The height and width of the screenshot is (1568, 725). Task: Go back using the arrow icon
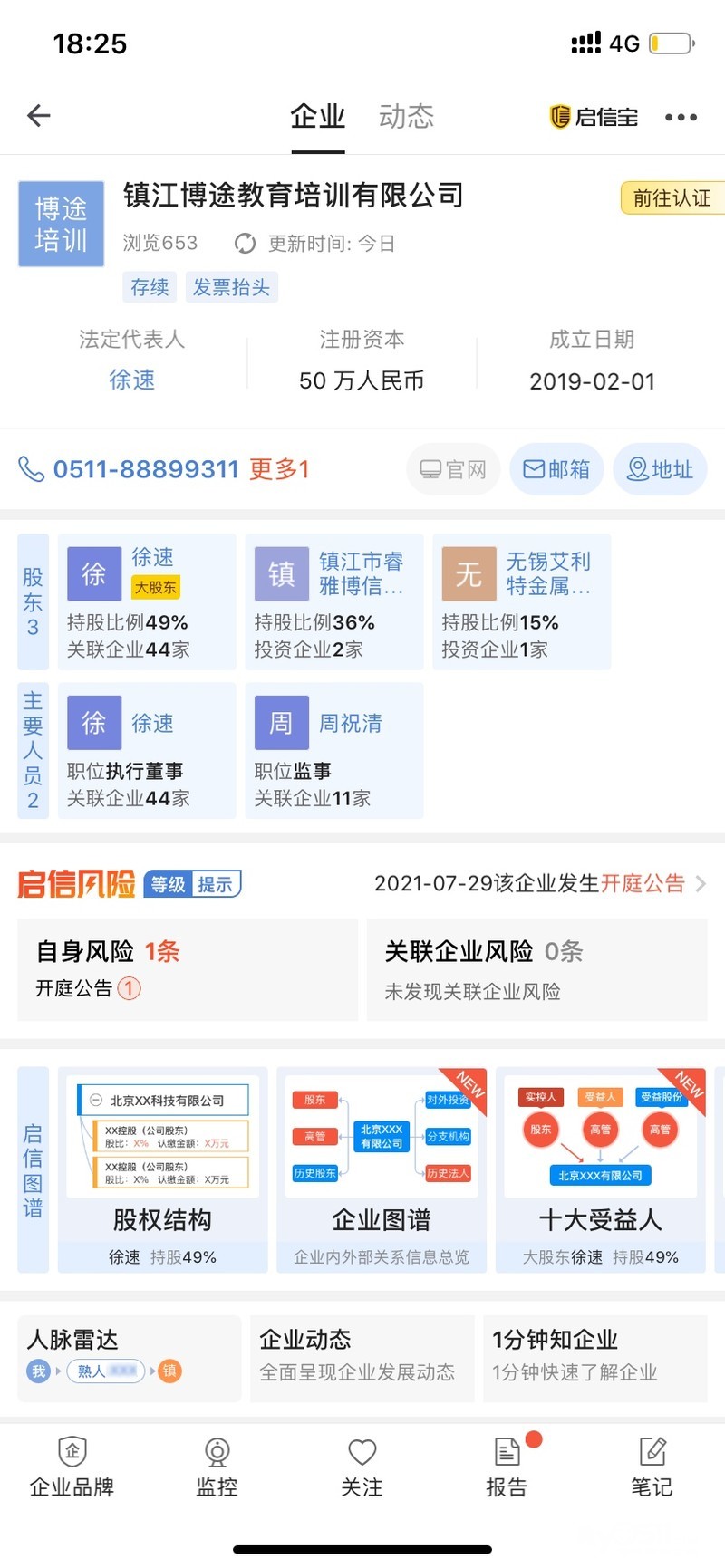click(39, 116)
